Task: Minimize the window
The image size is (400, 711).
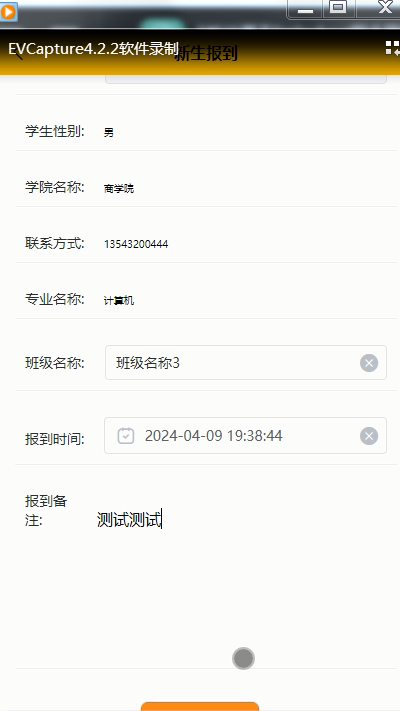Action: [305, 9]
